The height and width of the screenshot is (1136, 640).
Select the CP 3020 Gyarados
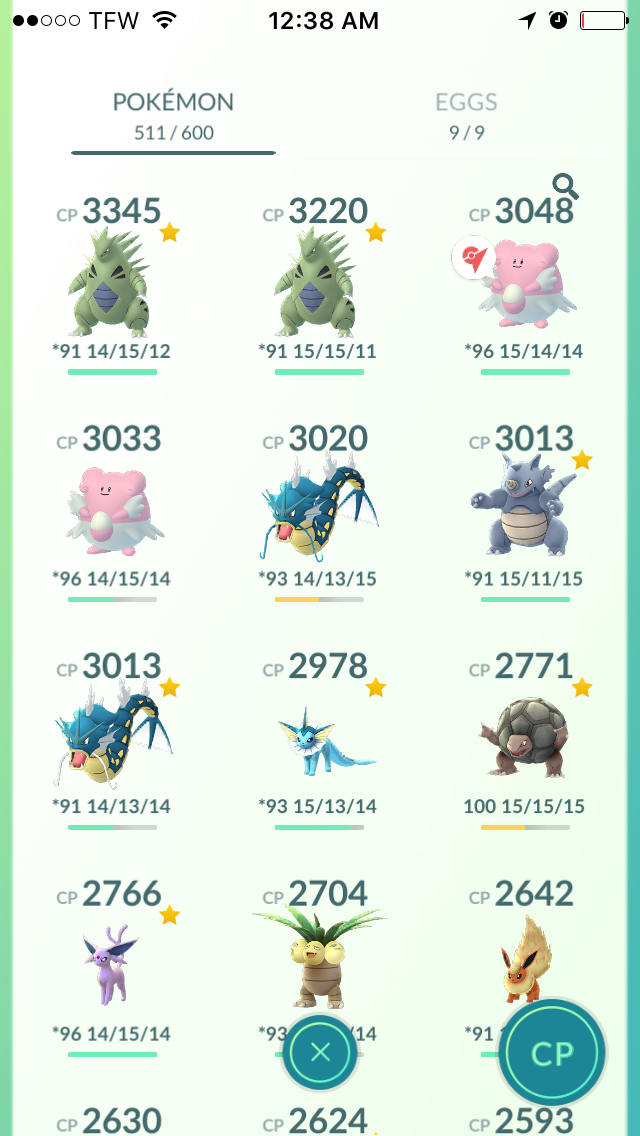point(319,512)
